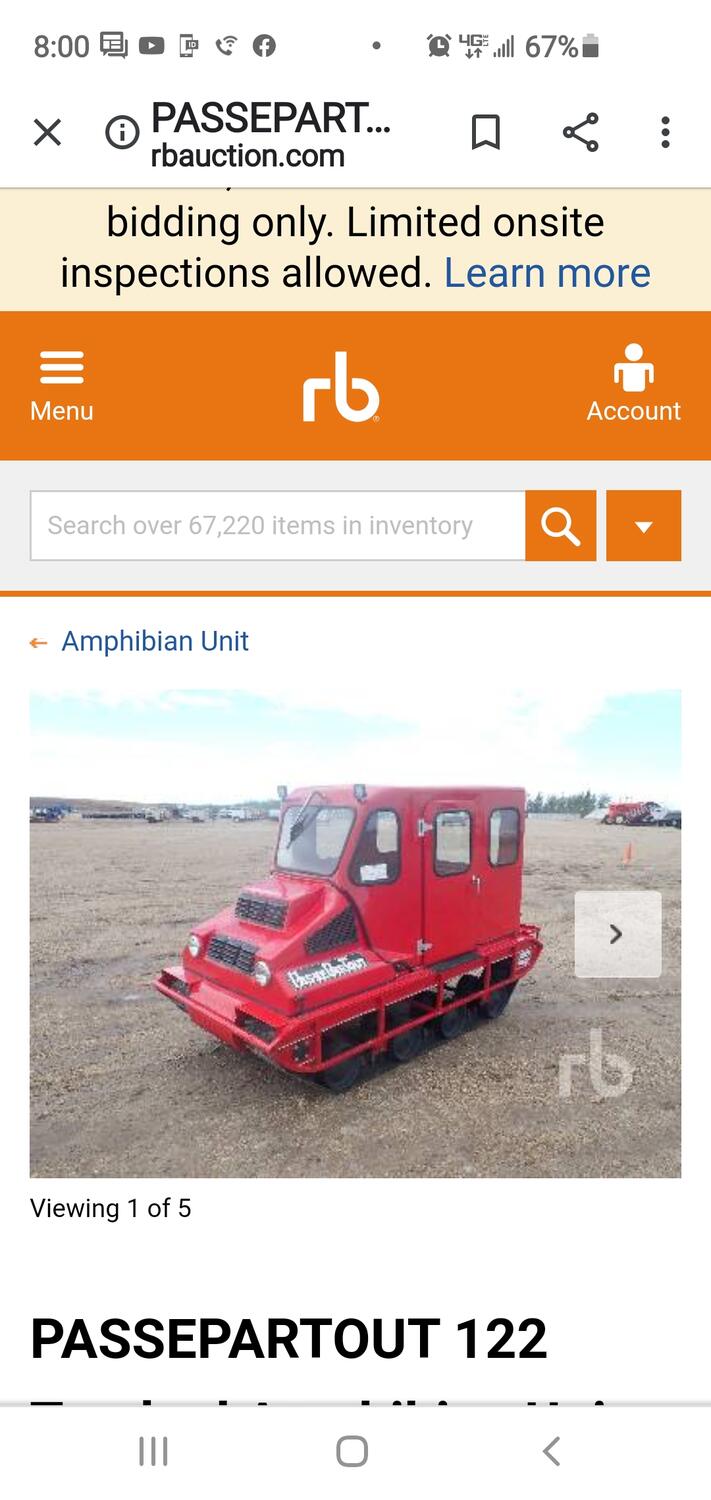Open the browser overflow menu
711x1500 pixels.
click(x=665, y=132)
